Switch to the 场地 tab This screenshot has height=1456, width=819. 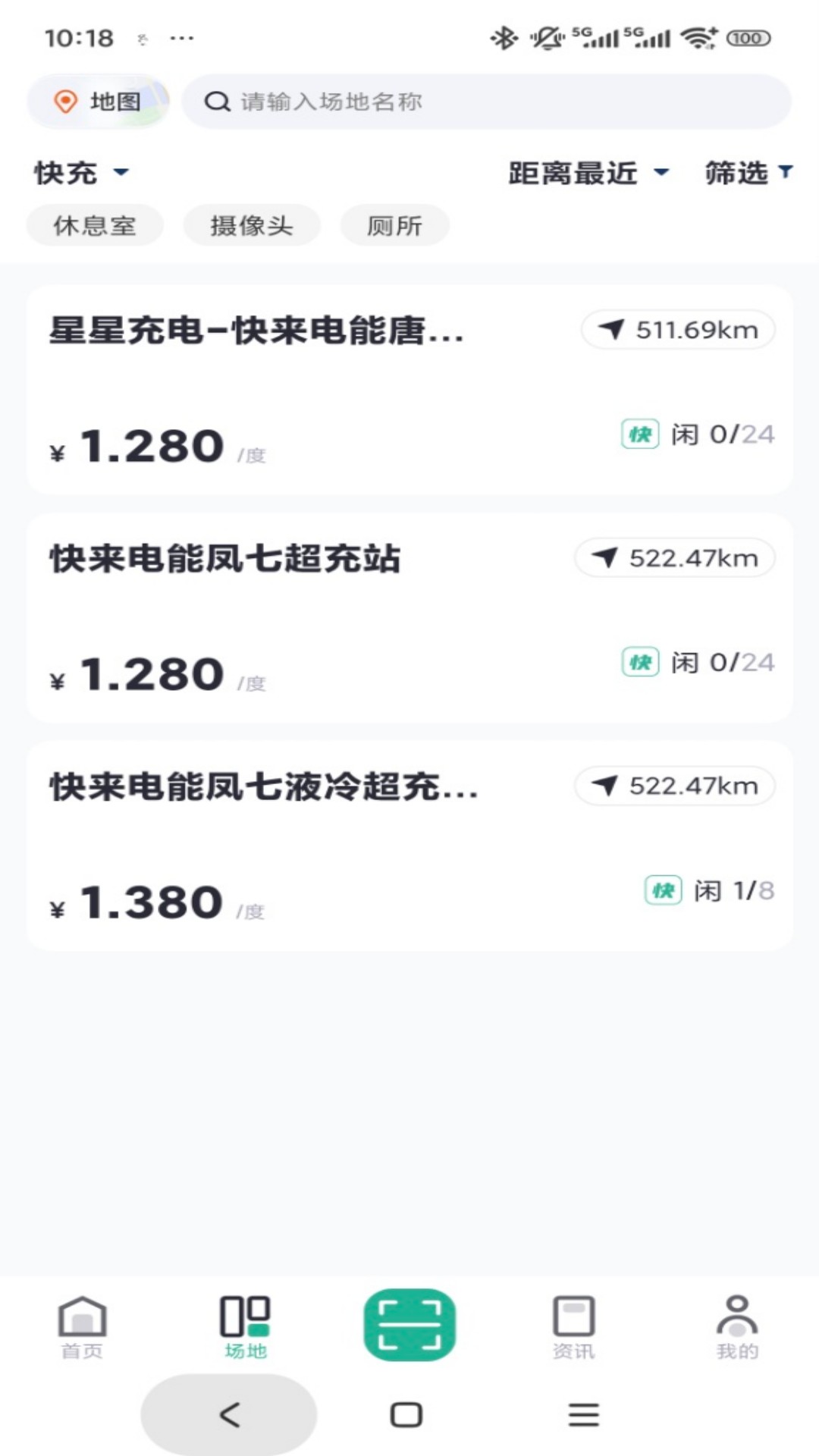pos(246,1327)
